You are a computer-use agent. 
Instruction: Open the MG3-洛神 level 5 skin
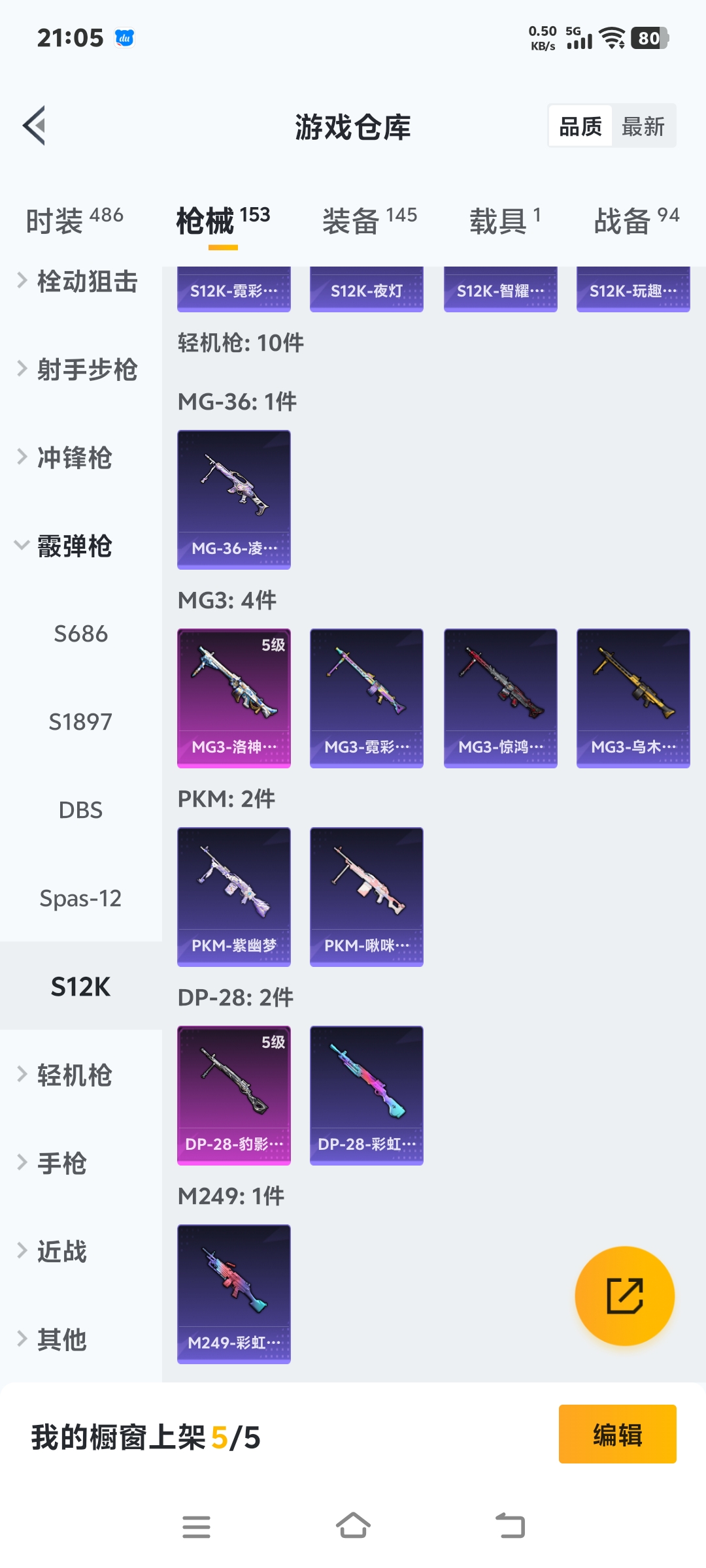(234, 698)
